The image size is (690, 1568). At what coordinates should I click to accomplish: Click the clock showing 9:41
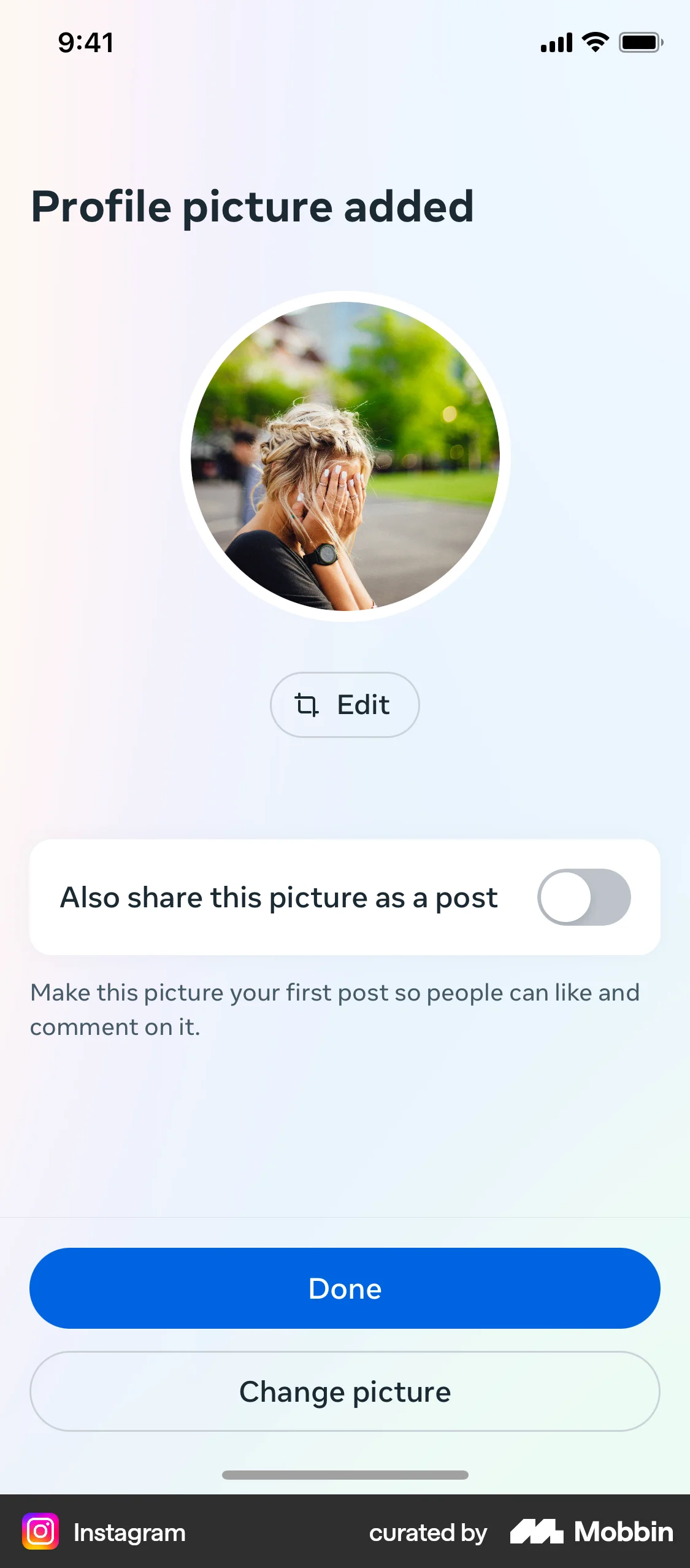[x=85, y=42]
